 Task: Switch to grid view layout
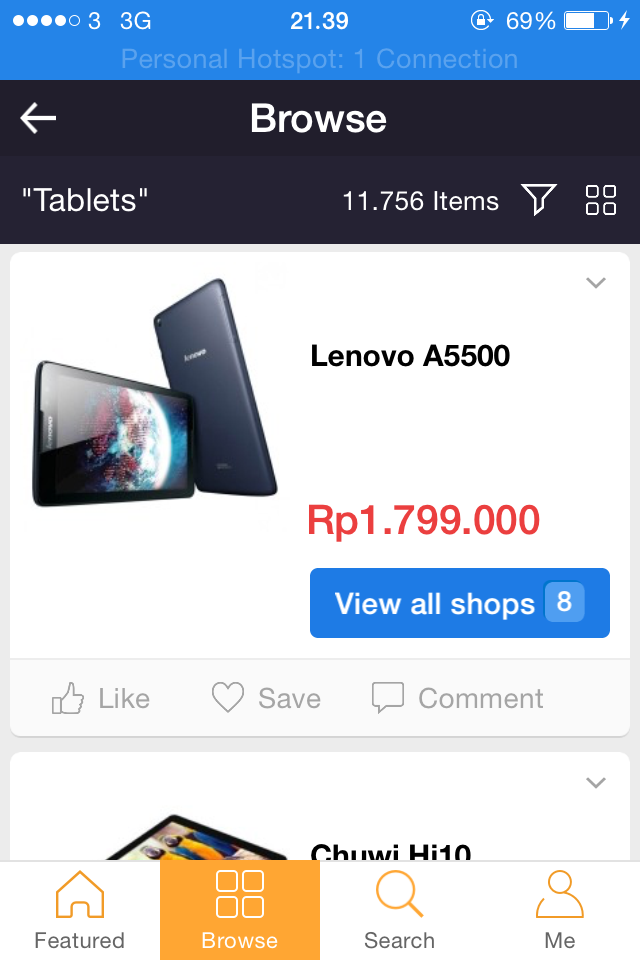click(600, 200)
